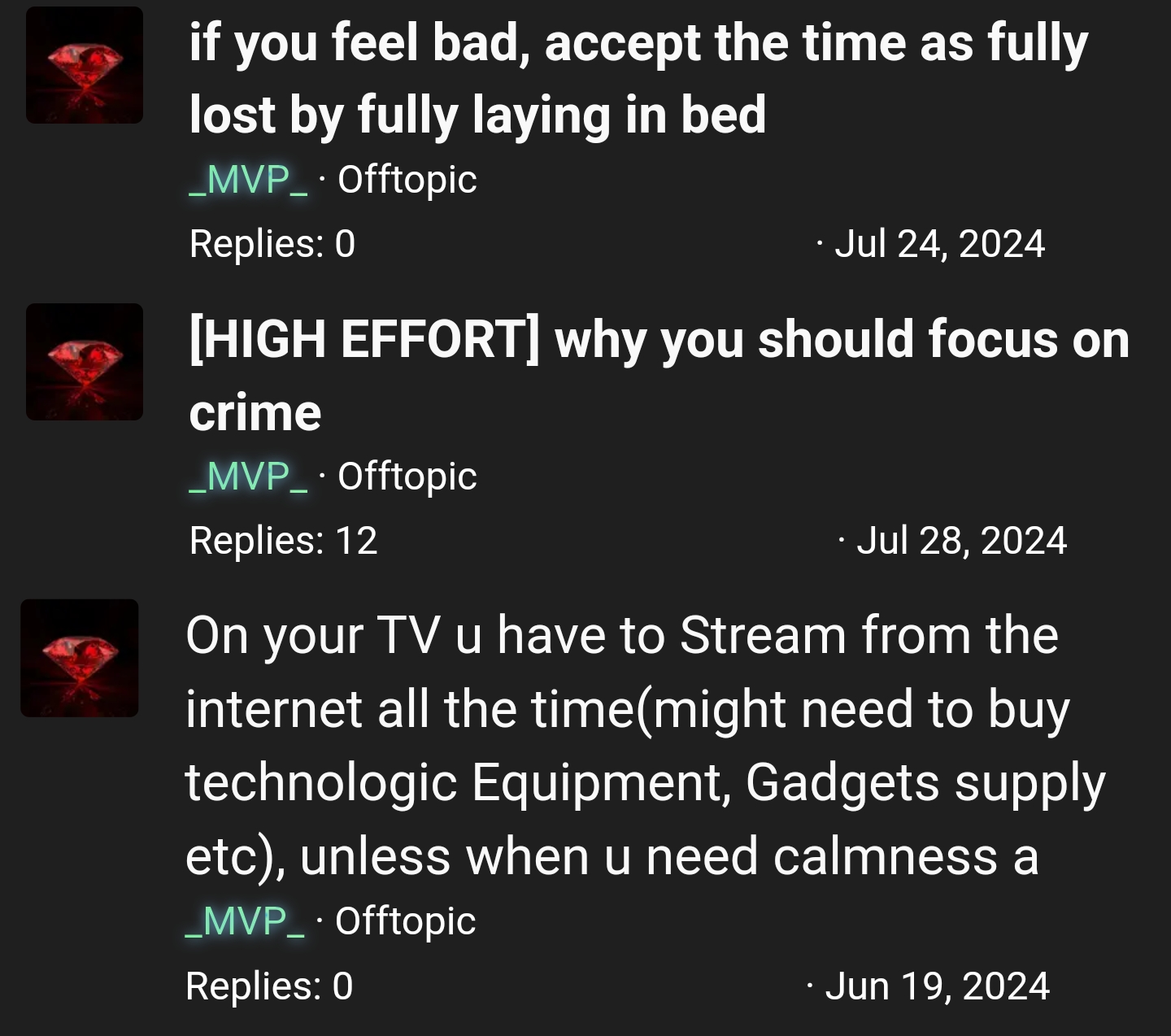Open thread 'if you feel bad, accept the time'

coord(638,78)
